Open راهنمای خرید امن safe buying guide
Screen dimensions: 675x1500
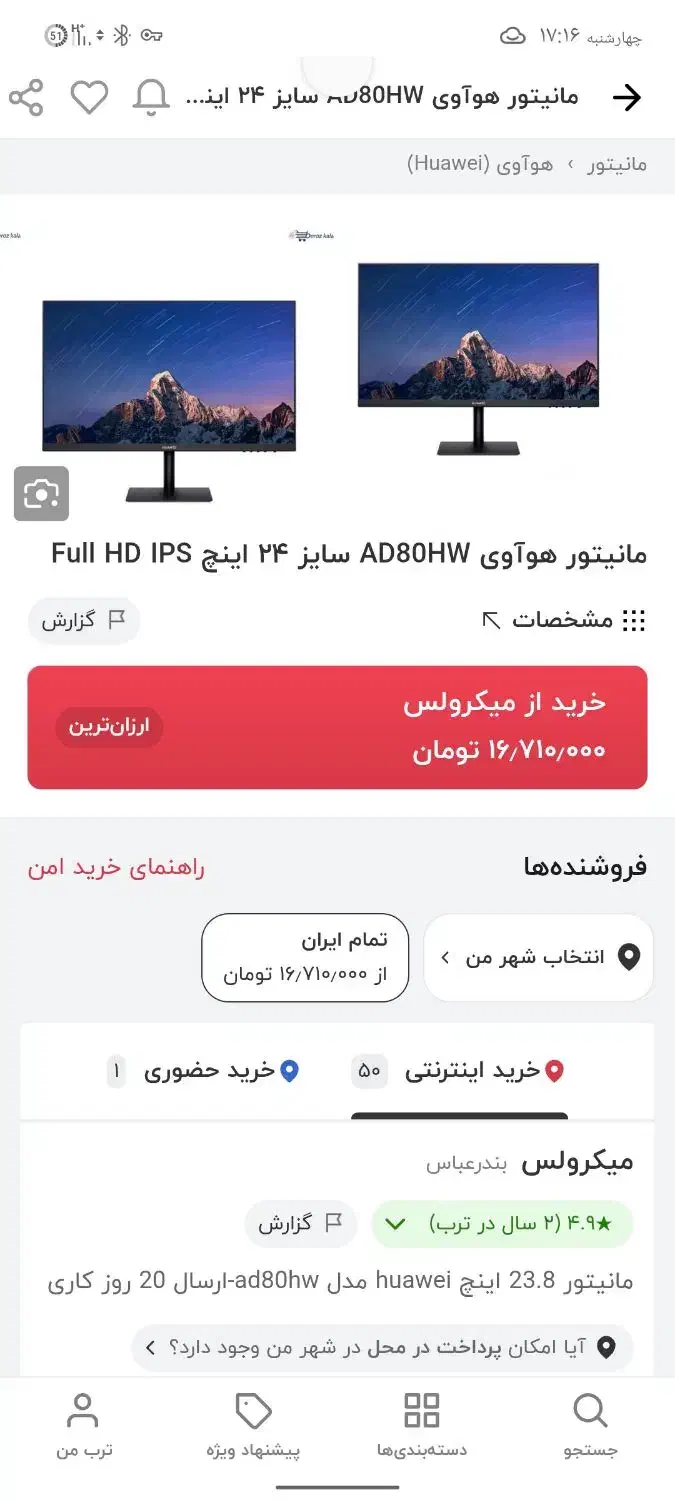click(x=116, y=867)
